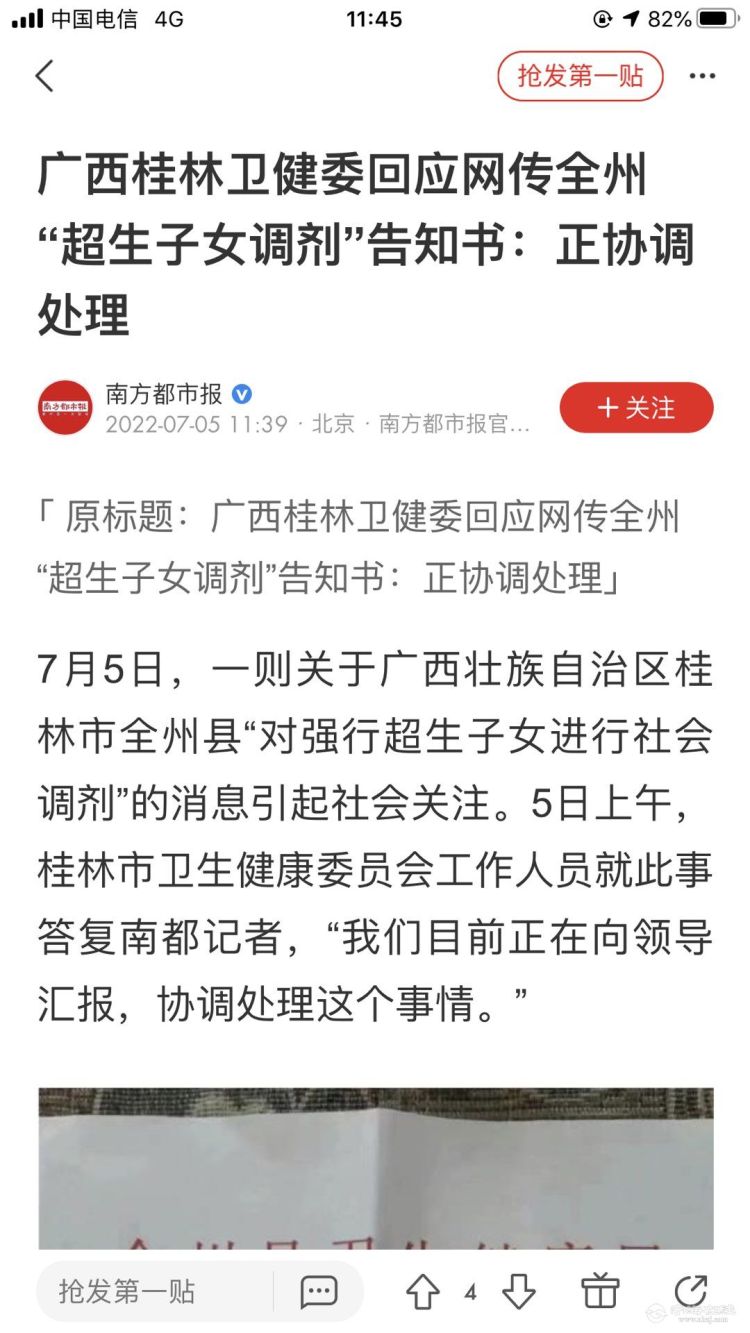The width and height of the screenshot is (750, 1333).
Task: View the article's photo in full
Action: [376, 1168]
